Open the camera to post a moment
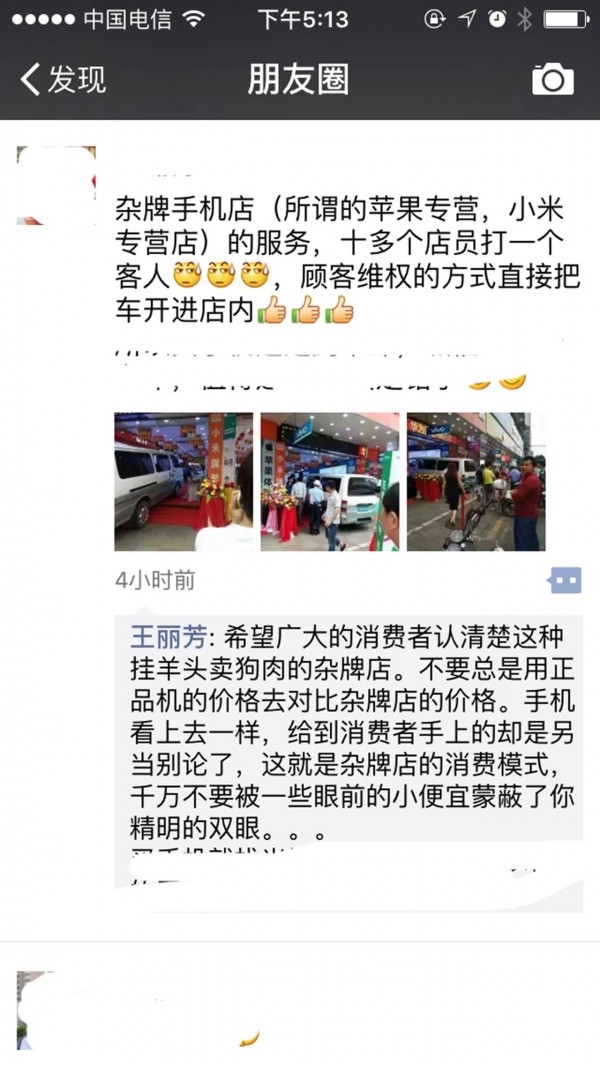 coord(552,79)
